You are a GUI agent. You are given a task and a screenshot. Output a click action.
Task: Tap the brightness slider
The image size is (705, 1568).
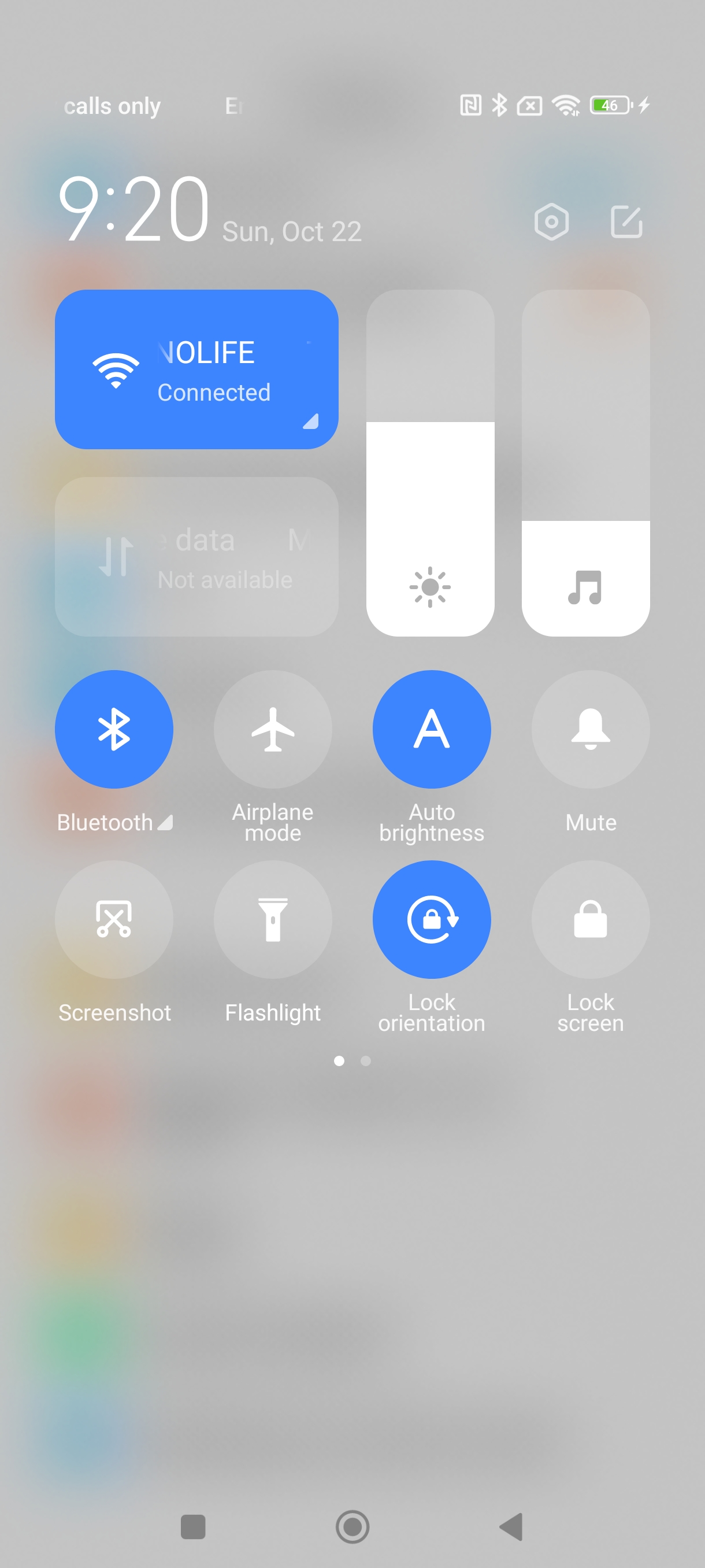(x=430, y=463)
